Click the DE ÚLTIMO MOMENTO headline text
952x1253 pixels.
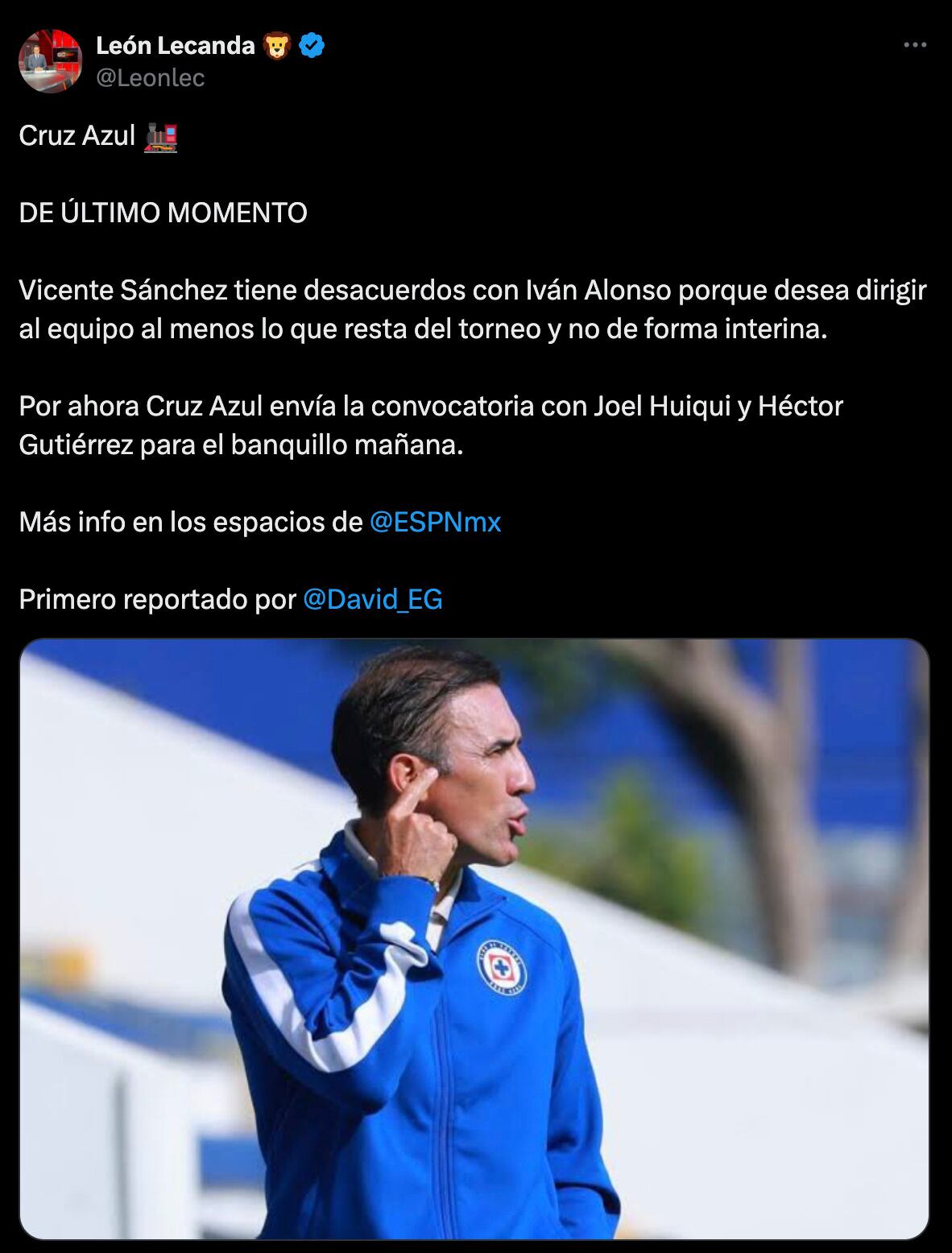click(x=164, y=213)
